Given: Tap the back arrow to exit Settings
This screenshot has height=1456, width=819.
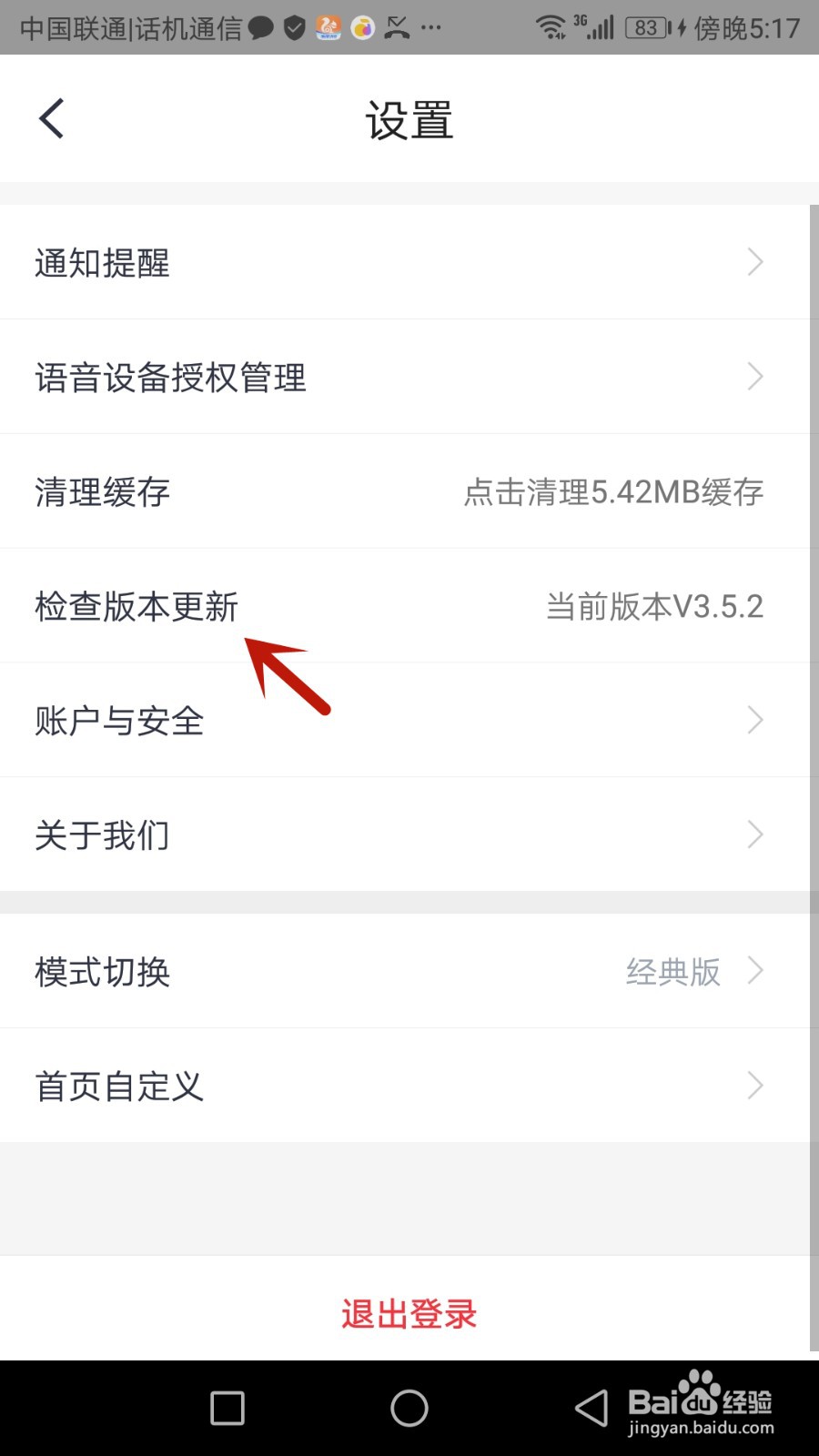Looking at the screenshot, I should [x=50, y=117].
